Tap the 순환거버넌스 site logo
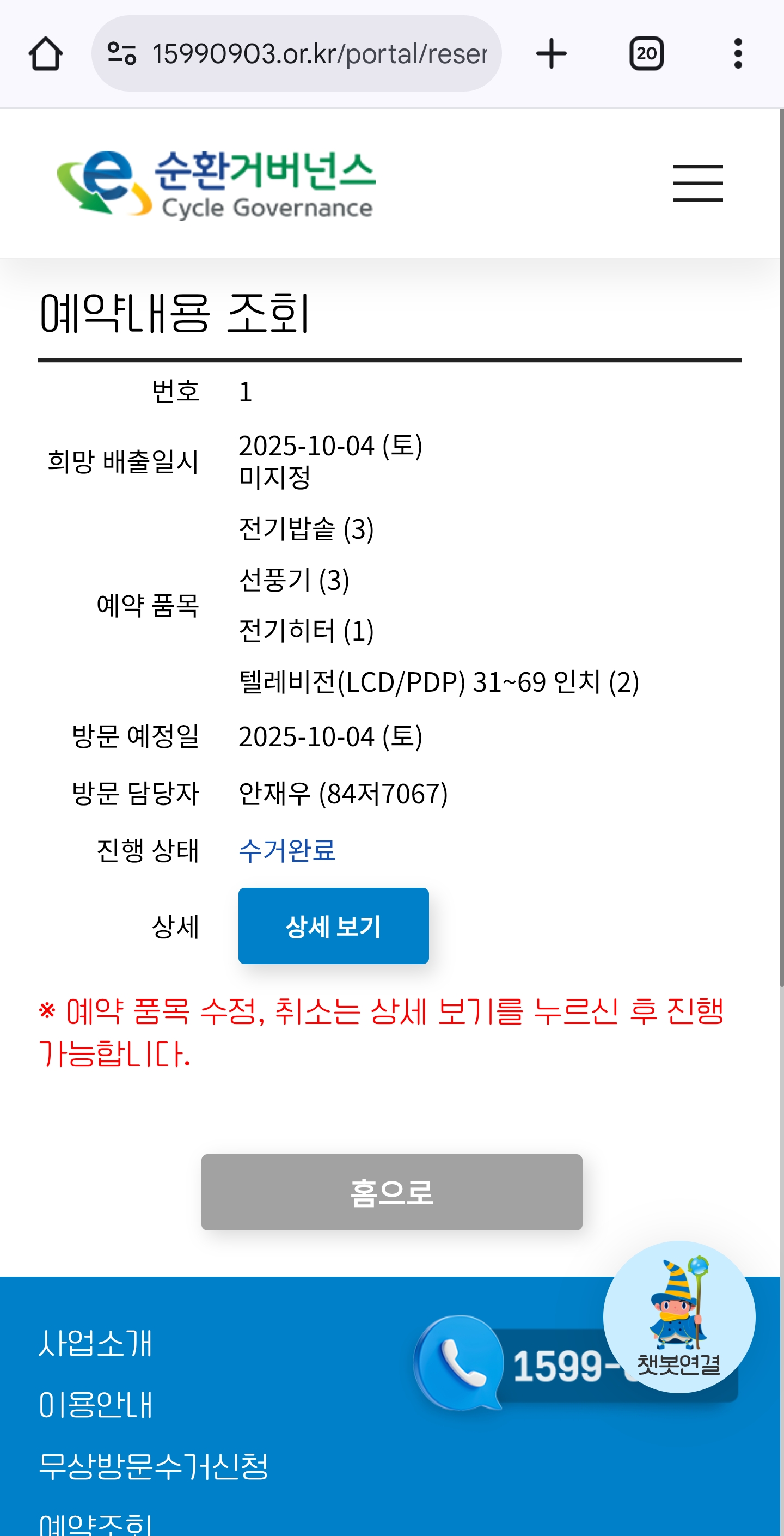 pyautogui.click(x=216, y=184)
